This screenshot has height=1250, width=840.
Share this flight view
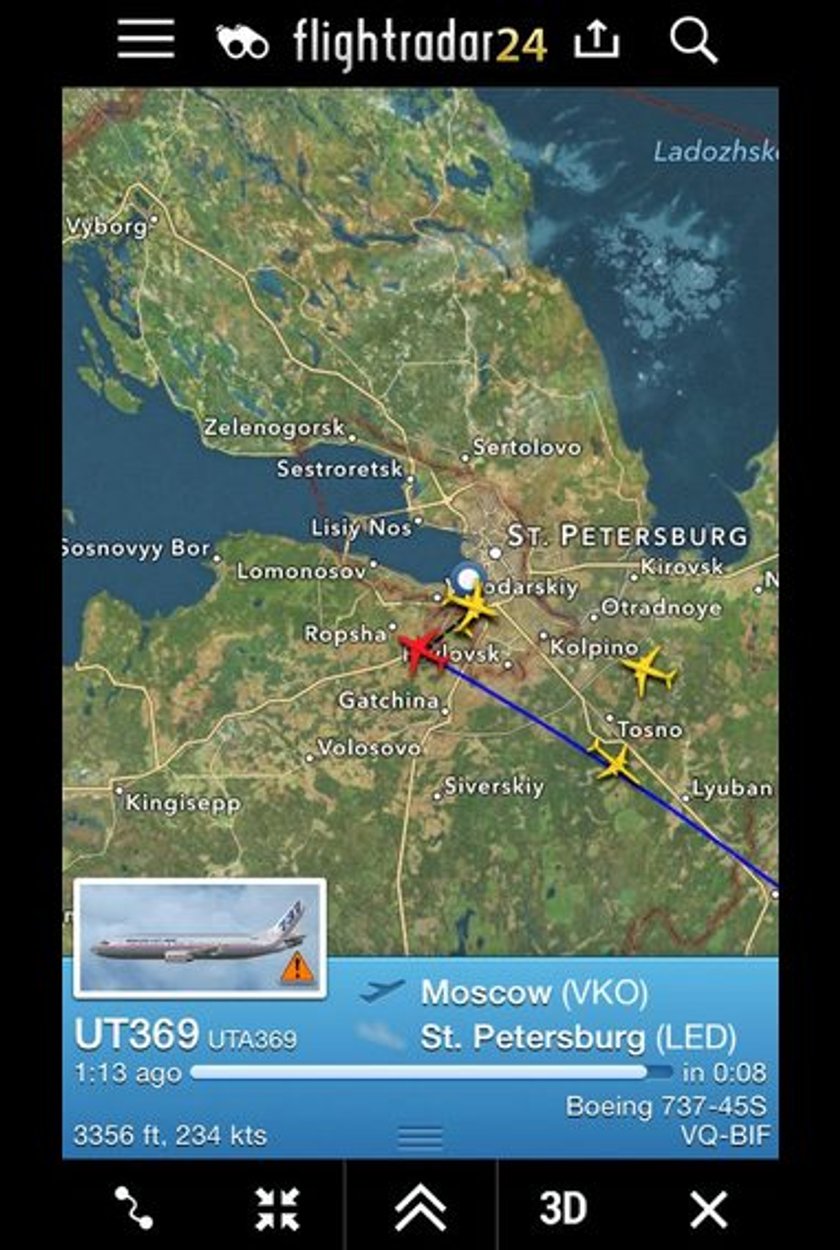click(597, 41)
